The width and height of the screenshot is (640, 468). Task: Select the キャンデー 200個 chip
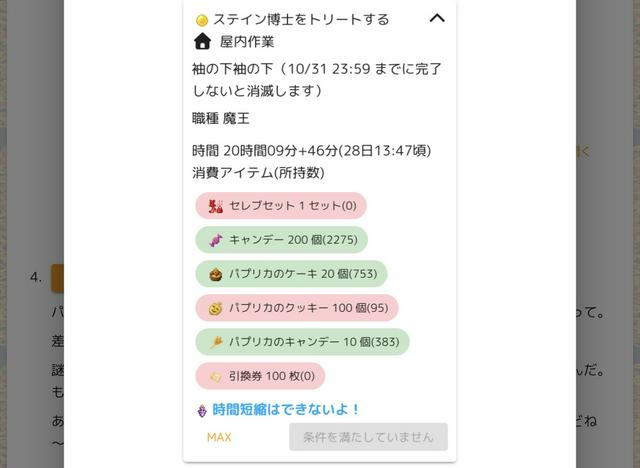[x=282, y=240]
